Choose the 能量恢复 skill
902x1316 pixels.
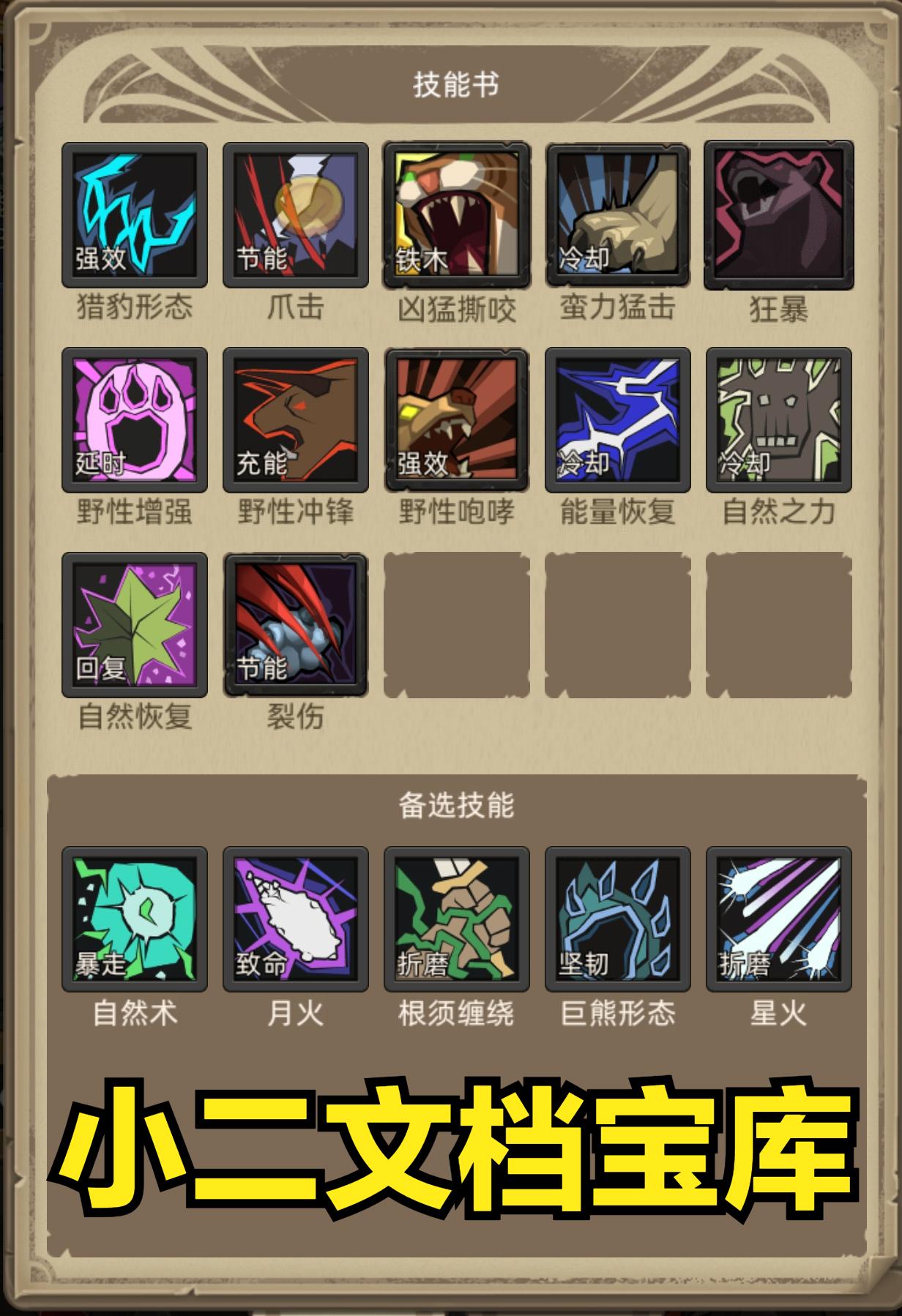pos(618,420)
